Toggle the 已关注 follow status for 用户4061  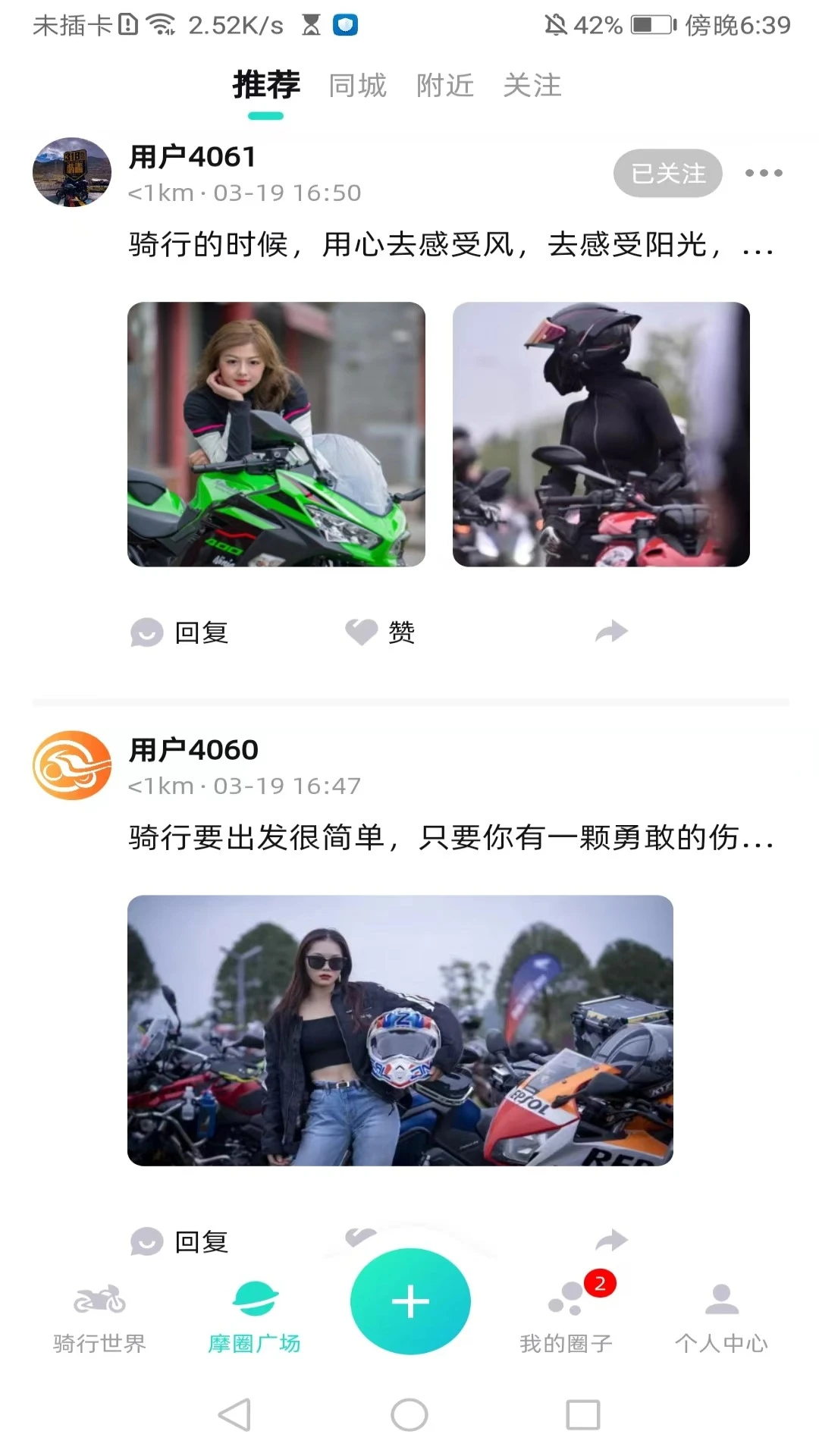667,173
